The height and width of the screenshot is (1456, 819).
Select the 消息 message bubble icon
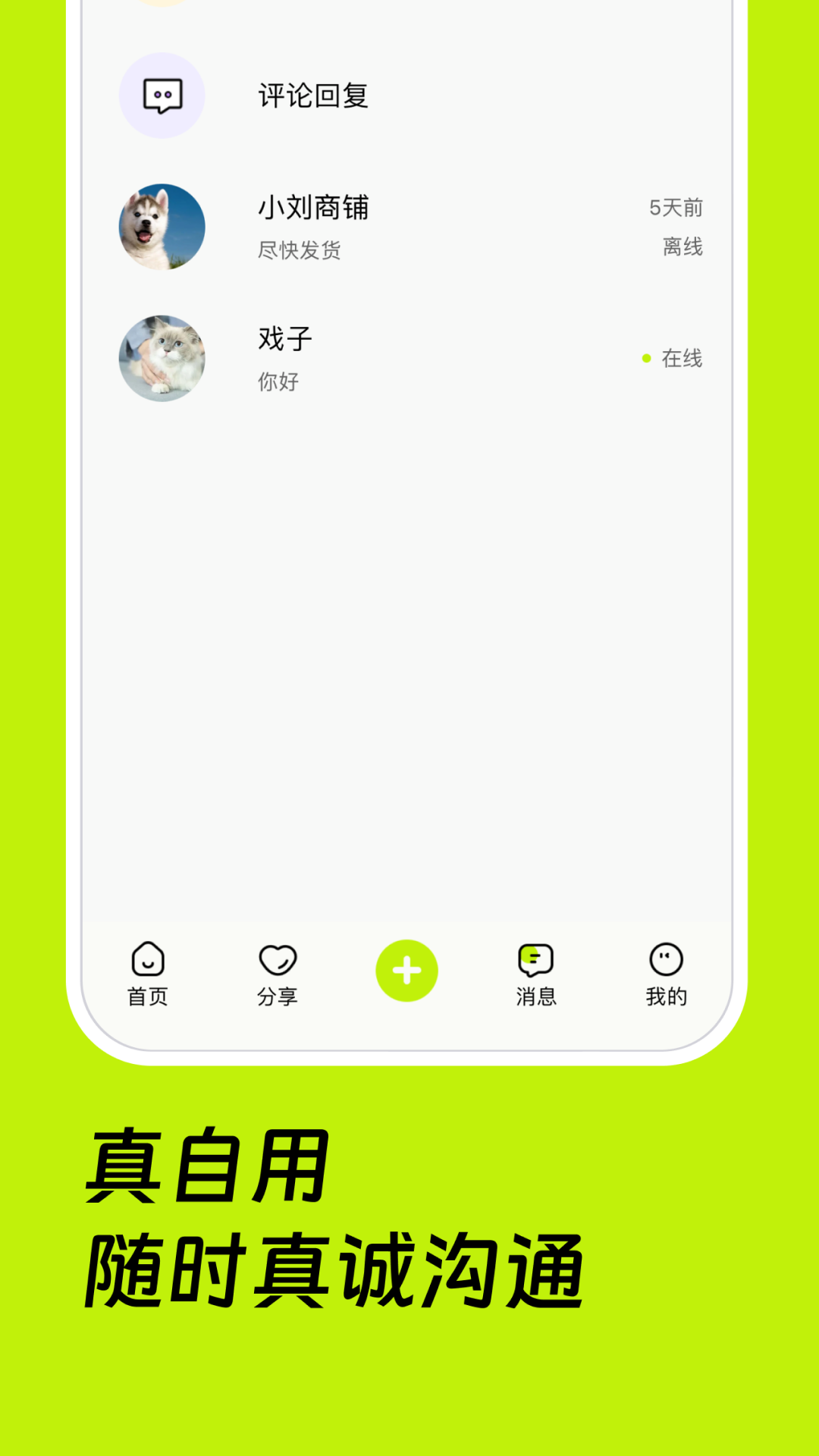536,957
